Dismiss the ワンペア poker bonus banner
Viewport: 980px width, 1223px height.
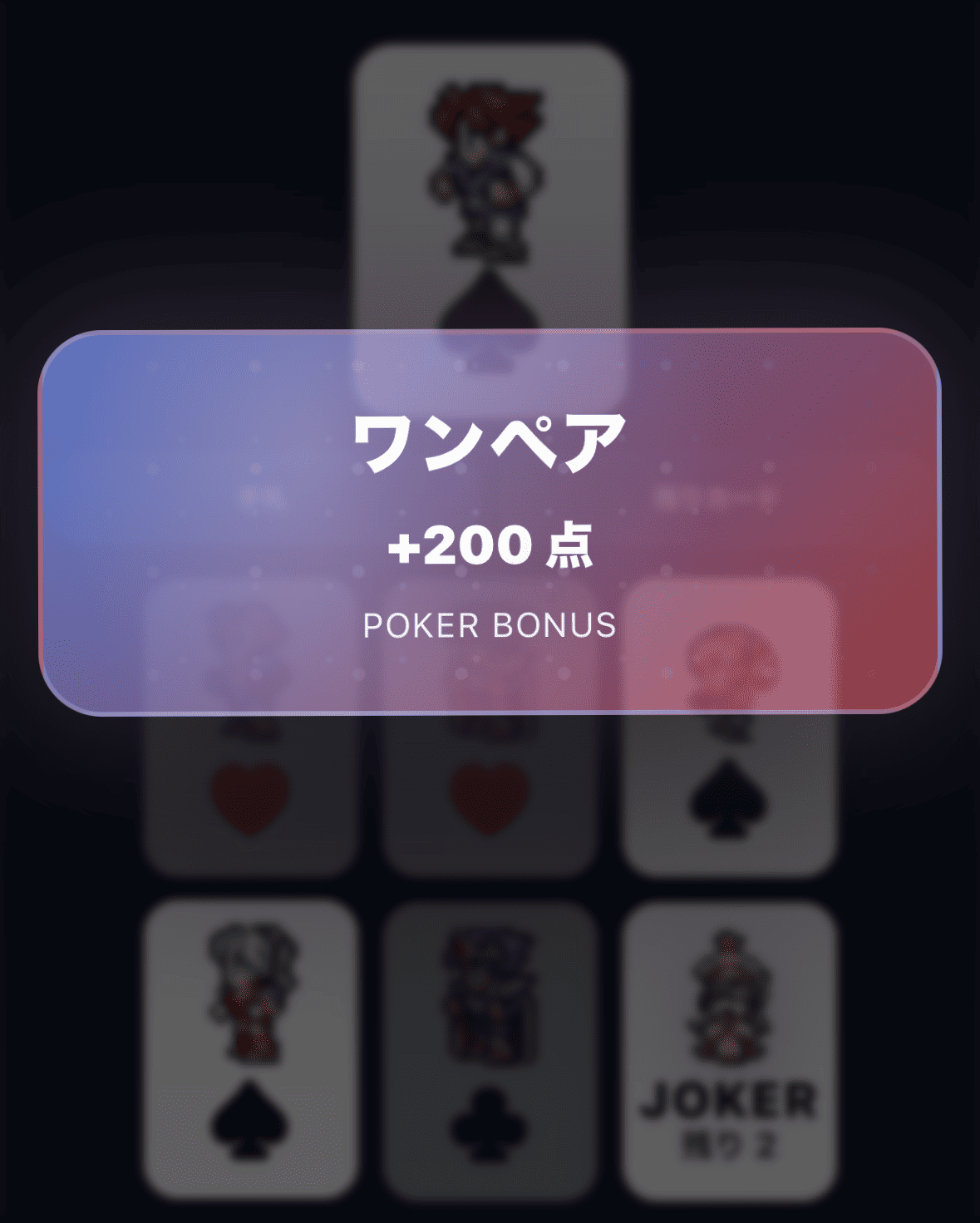(490, 521)
